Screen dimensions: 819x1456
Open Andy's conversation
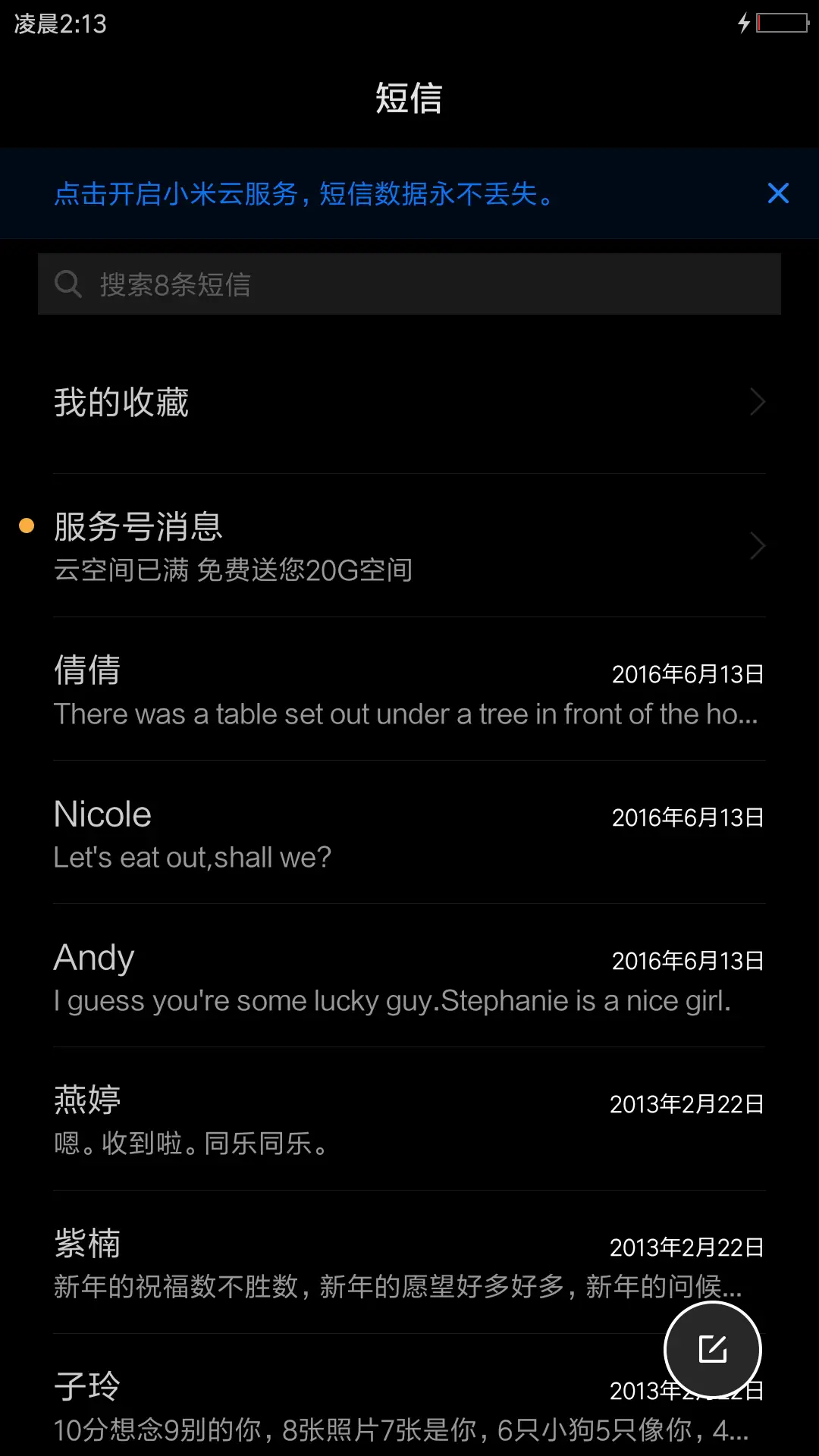(x=409, y=978)
